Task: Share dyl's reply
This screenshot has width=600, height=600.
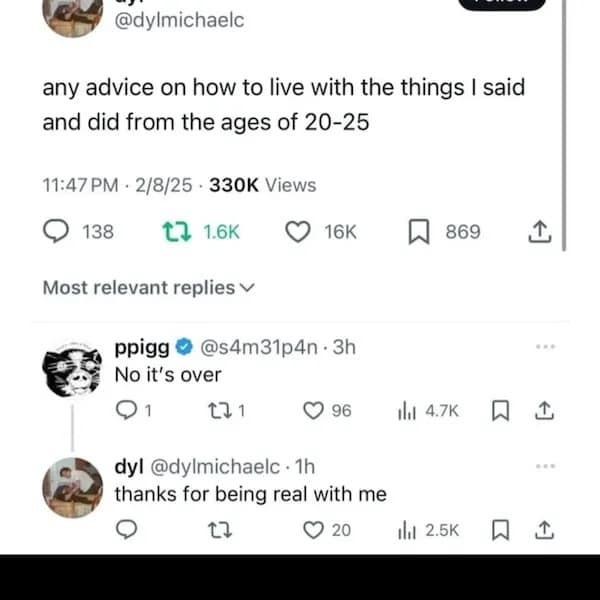Action: click(x=544, y=530)
